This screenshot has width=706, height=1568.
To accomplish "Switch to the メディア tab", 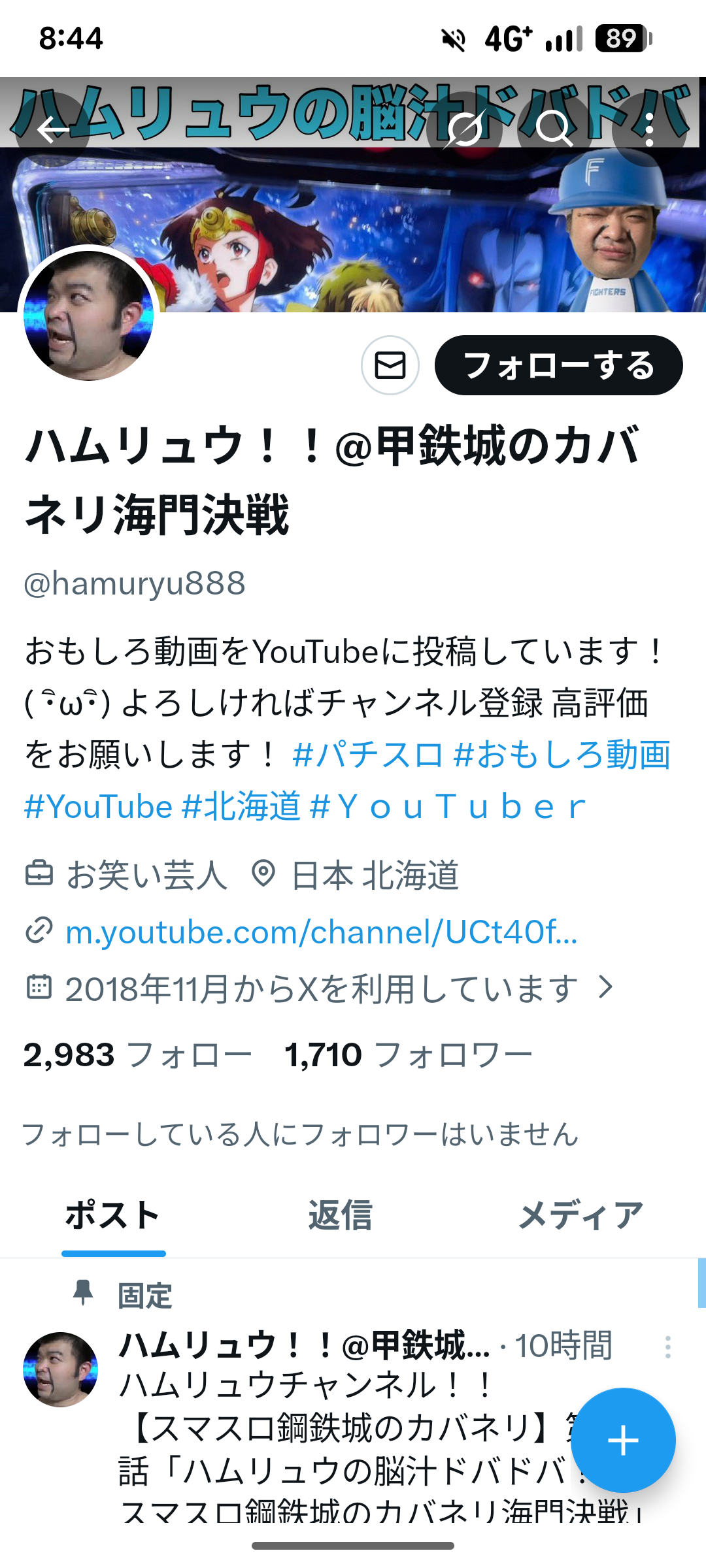I will [x=580, y=1216].
